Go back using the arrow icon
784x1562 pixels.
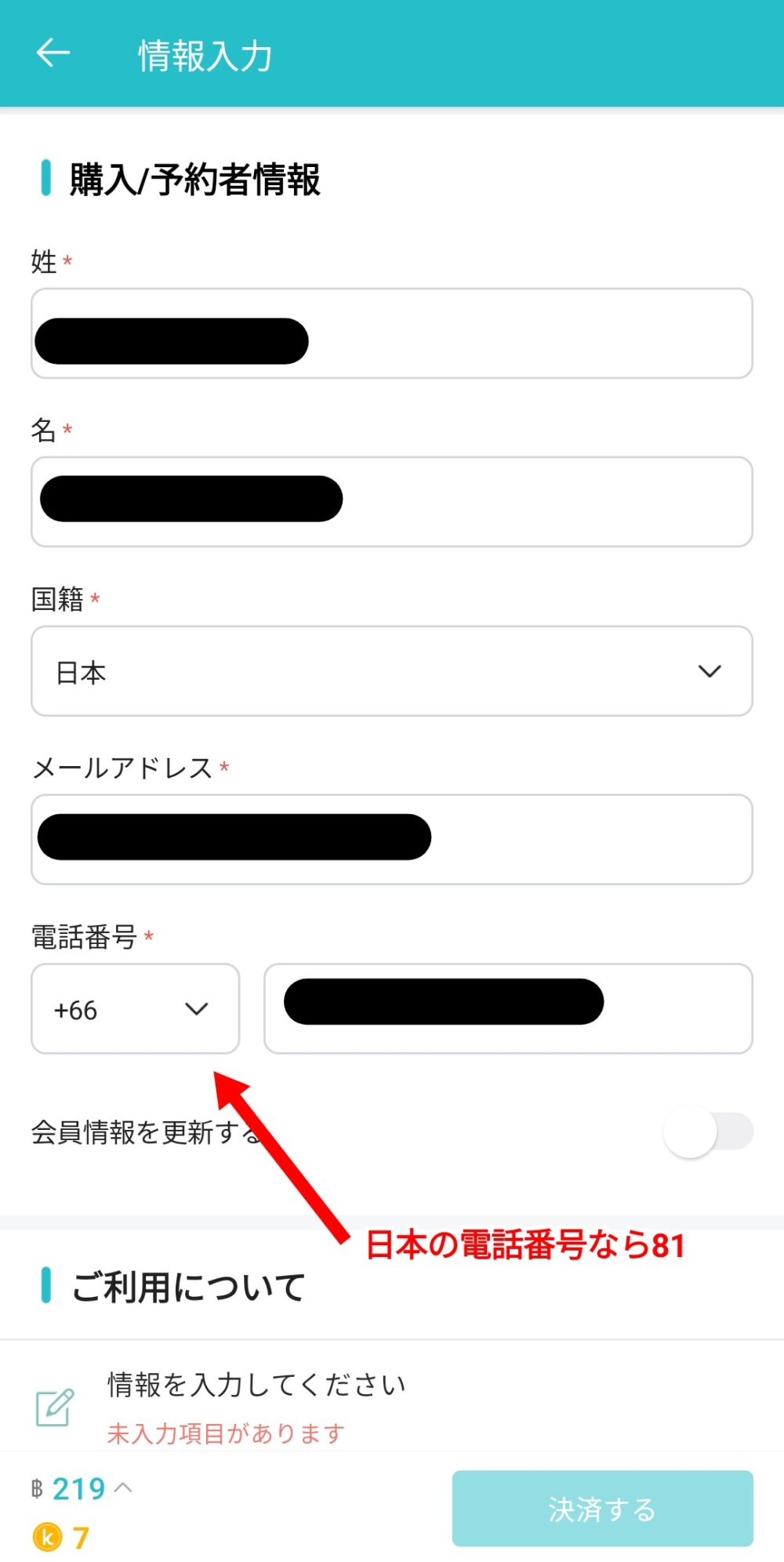53,53
